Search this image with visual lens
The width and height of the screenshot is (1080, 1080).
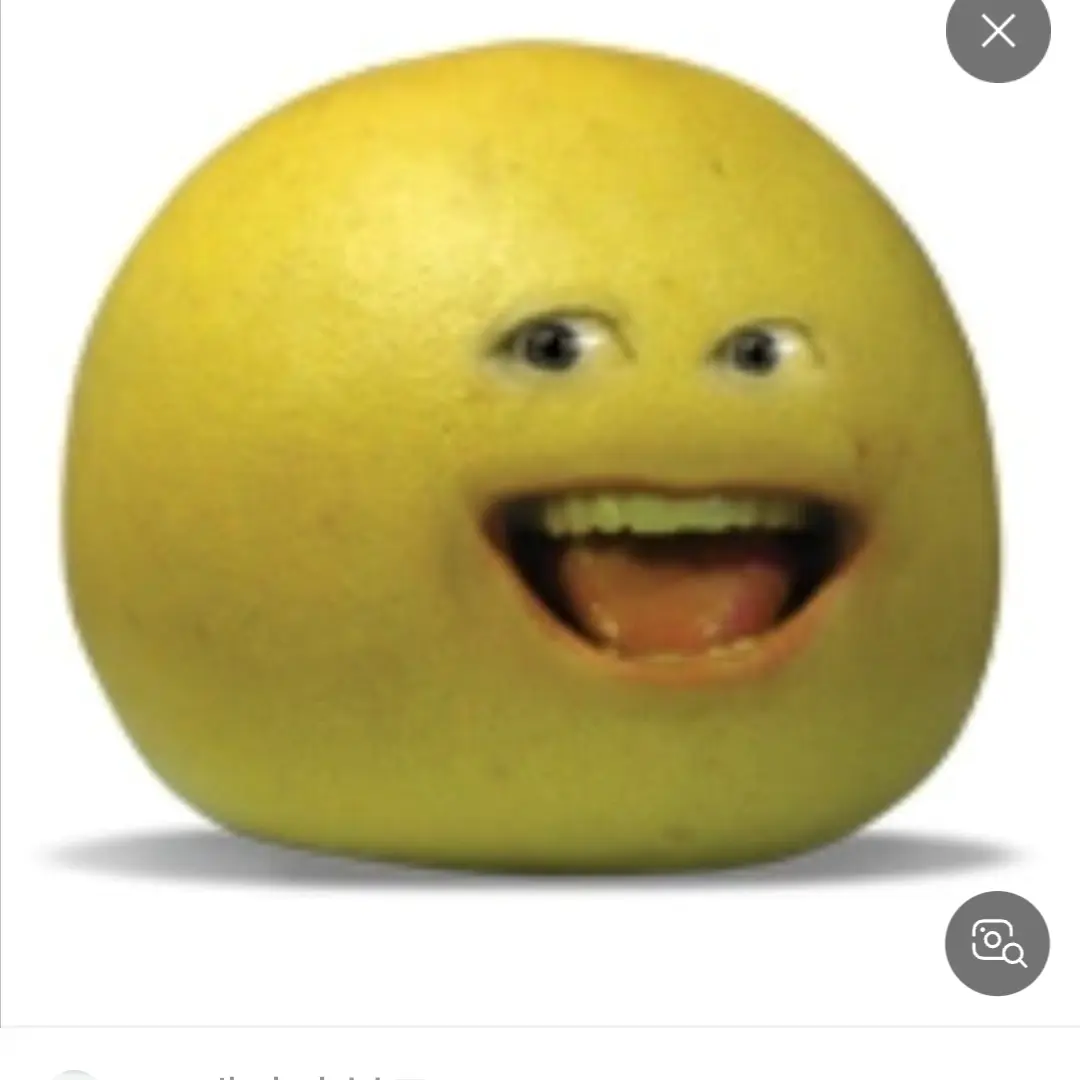click(x=997, y=943)
